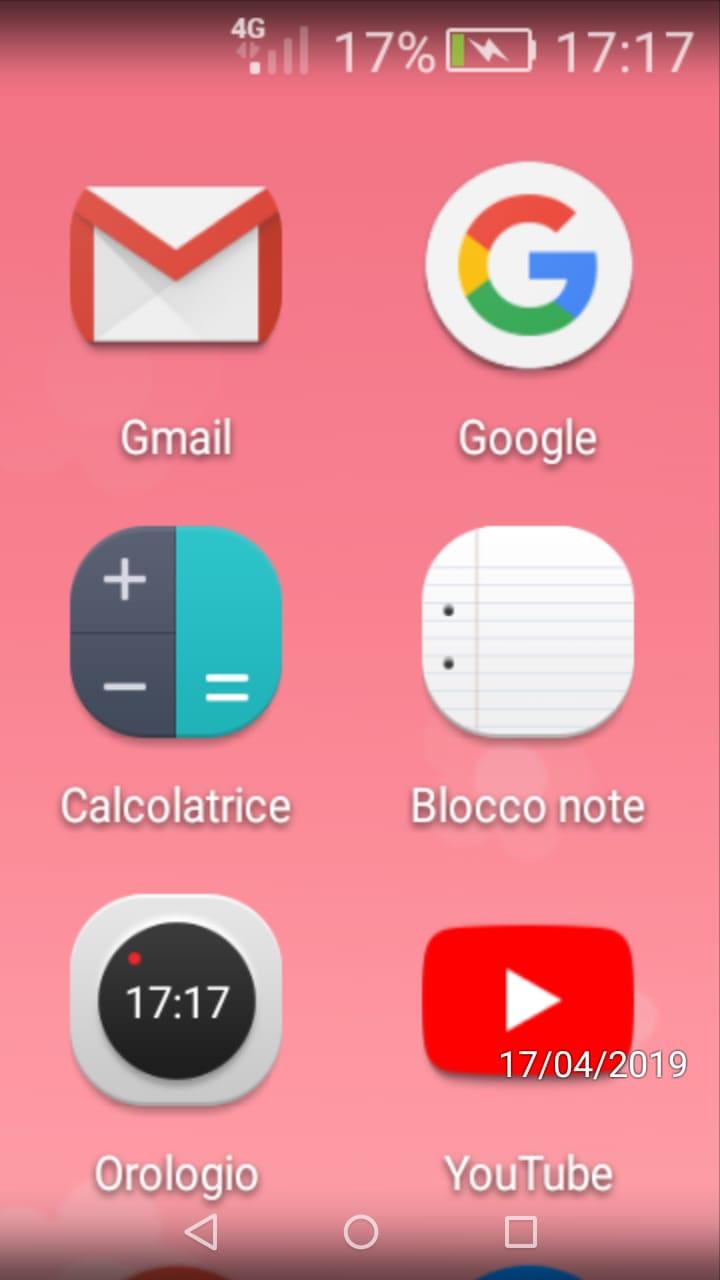
Task: Open Calcolatrice calculator app
Action: coord(176,632)
